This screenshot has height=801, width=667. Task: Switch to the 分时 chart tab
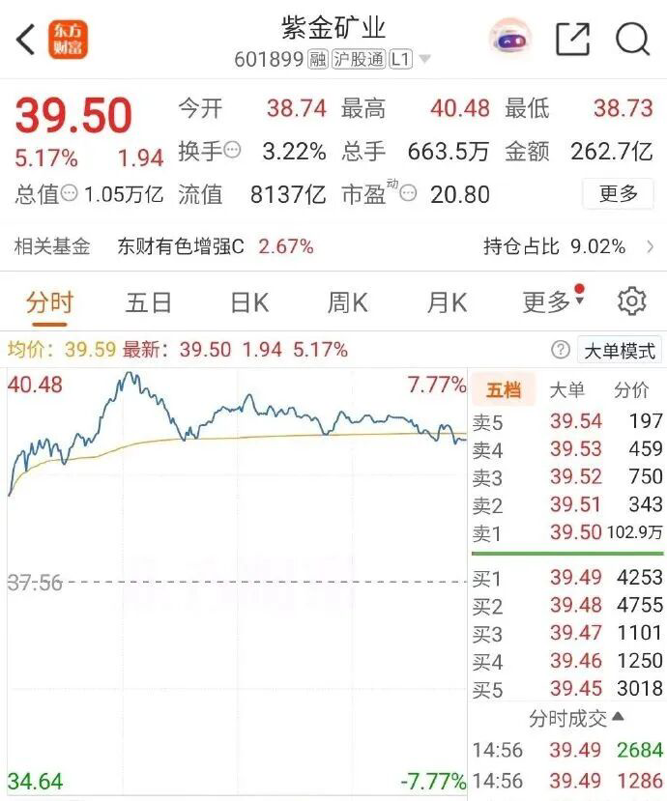click(x=49, y=301)
